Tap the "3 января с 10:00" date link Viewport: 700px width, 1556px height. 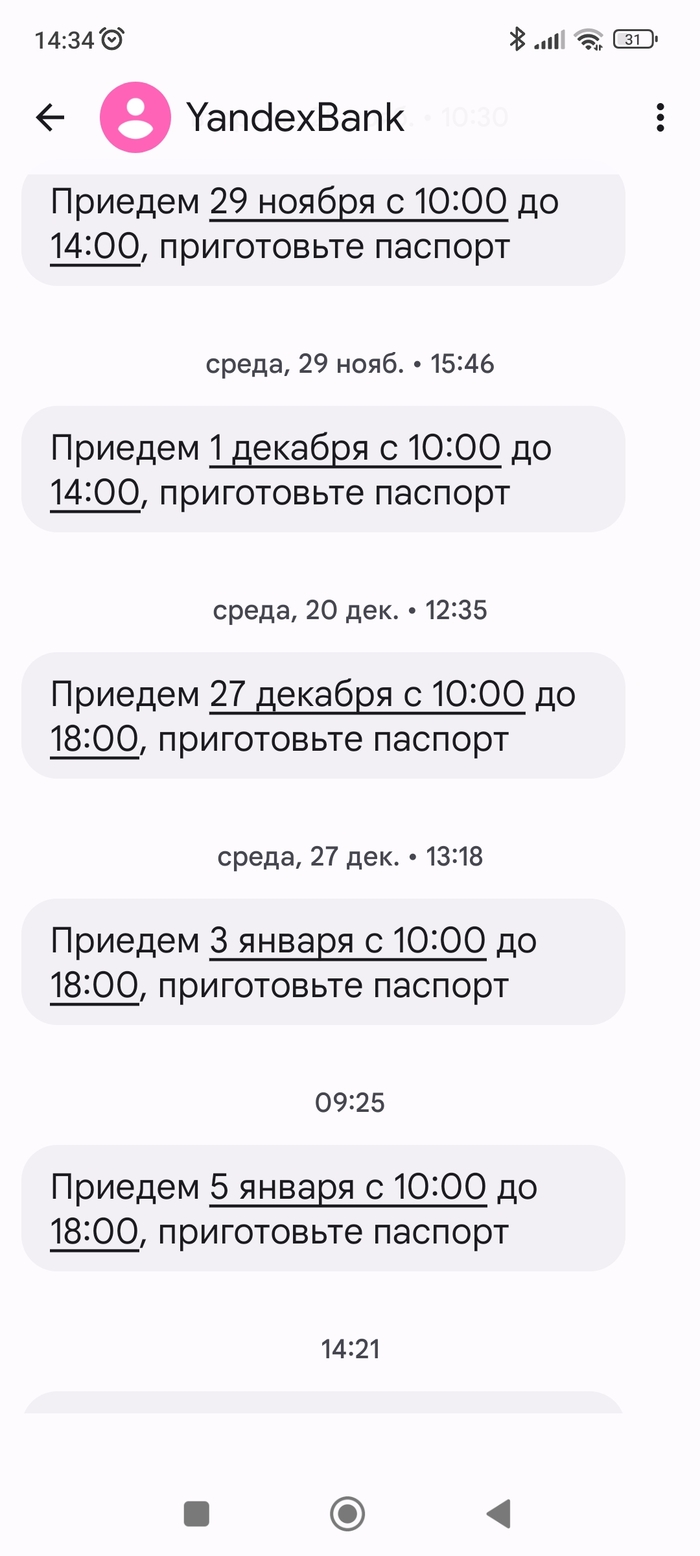point(347,941)
